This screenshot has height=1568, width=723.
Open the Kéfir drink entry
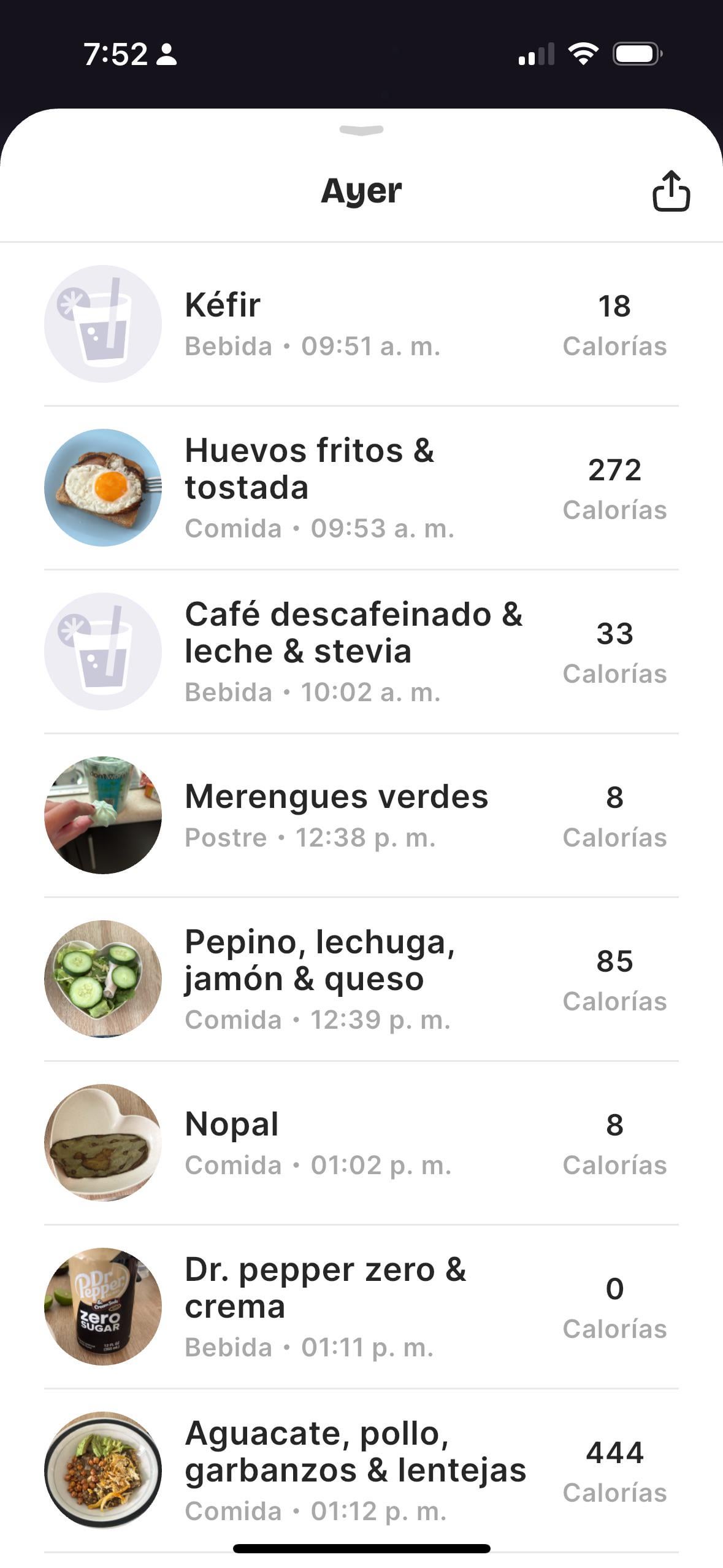[361, 324]
